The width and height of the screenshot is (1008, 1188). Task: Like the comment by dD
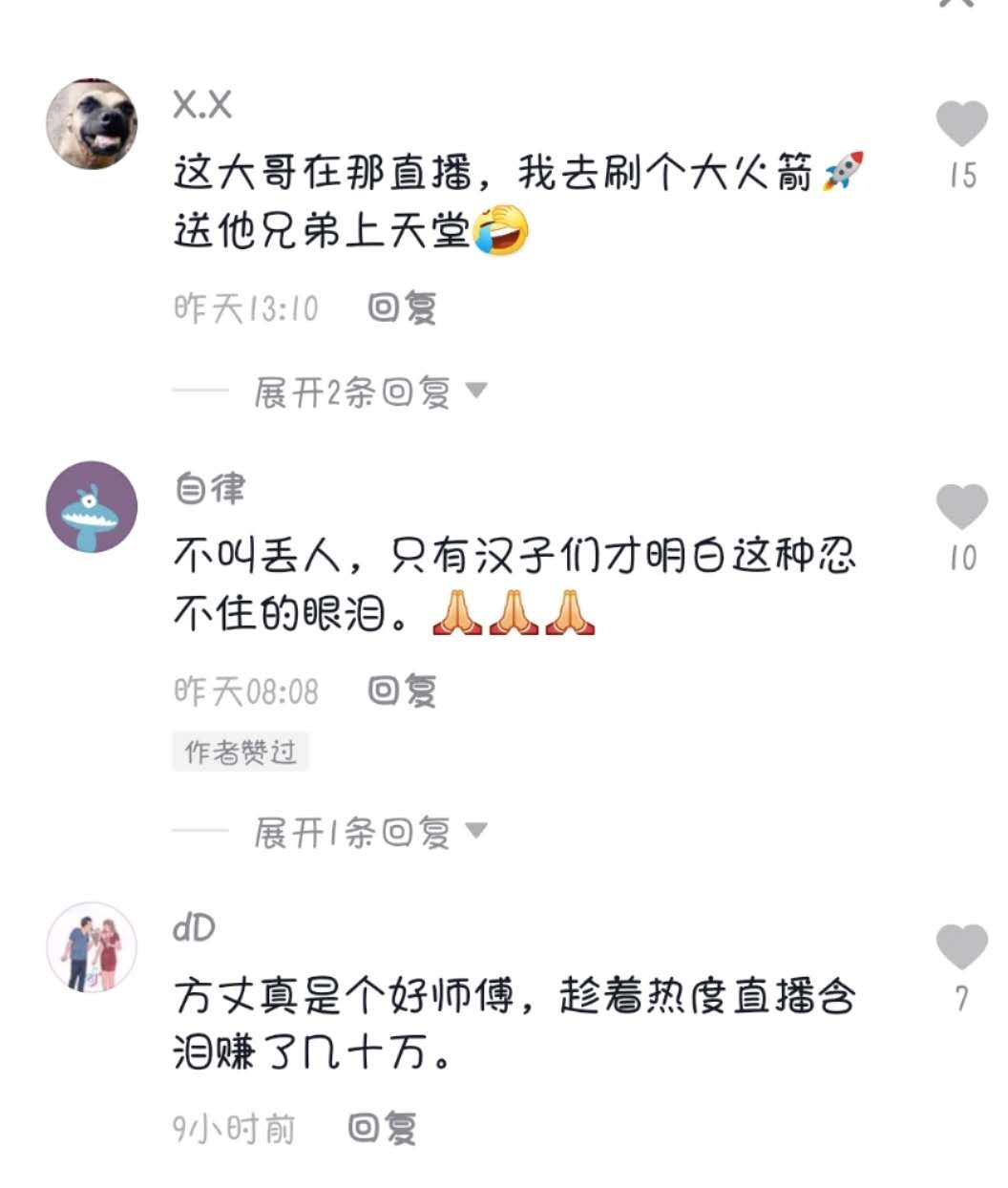(960, 946)
